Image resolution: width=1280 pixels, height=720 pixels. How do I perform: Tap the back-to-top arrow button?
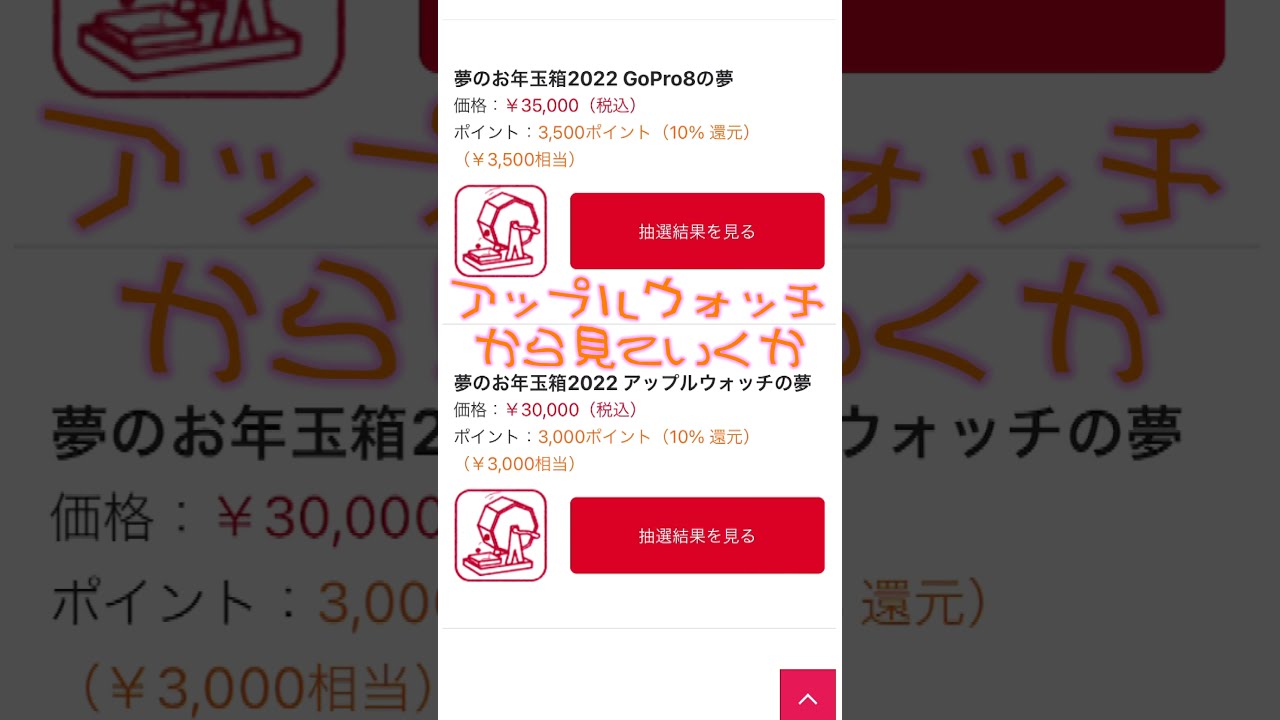808,696
